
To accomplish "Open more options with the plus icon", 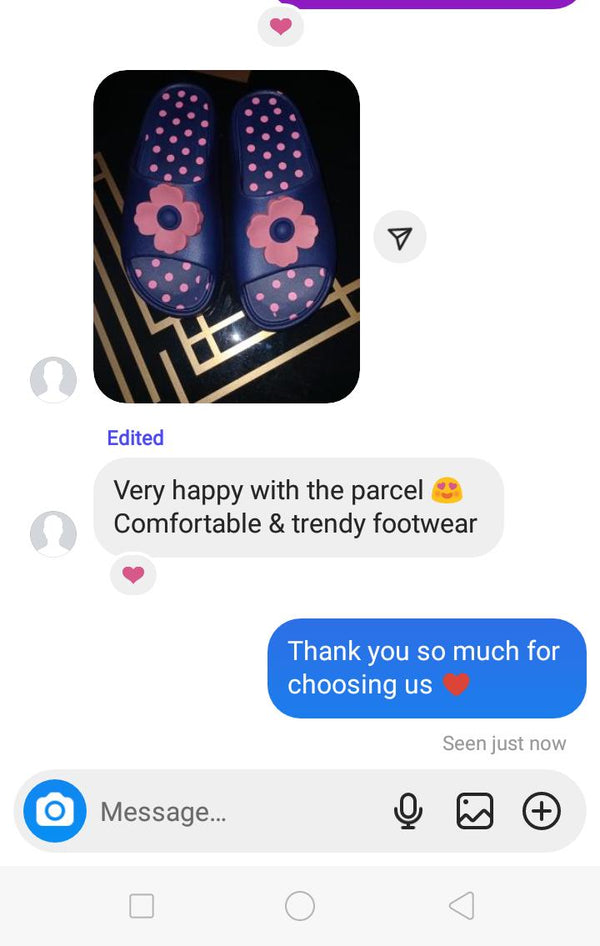I will [x=541, y=811].
